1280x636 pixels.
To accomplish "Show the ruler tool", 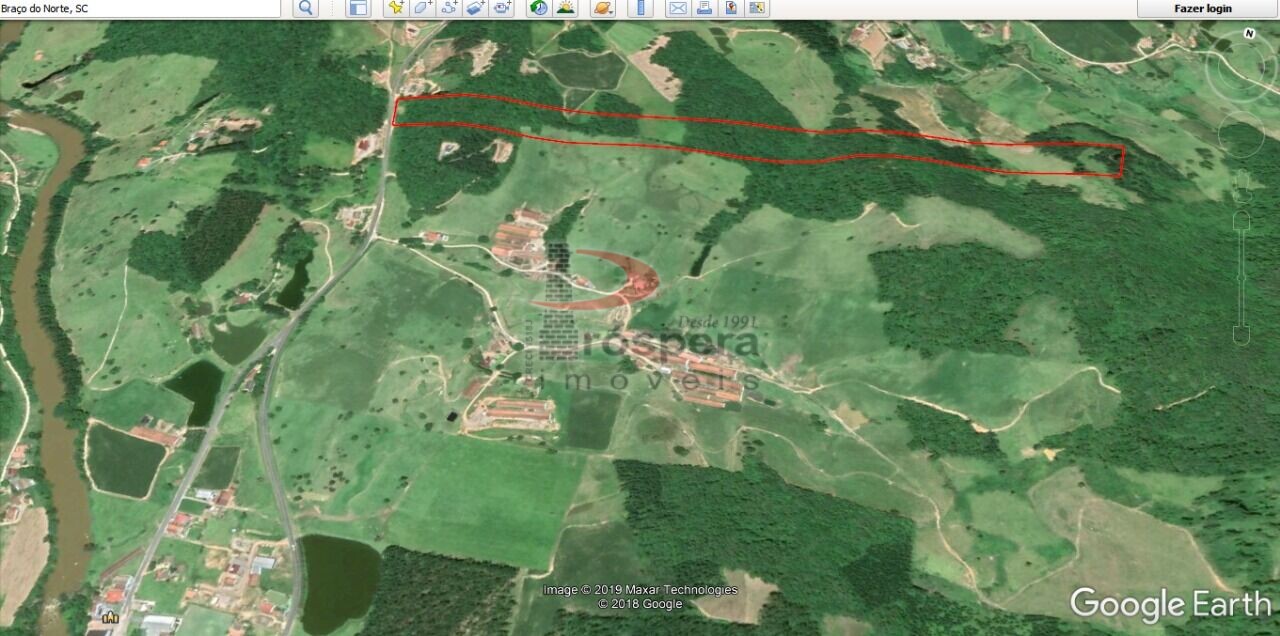I will click(640, 9).
